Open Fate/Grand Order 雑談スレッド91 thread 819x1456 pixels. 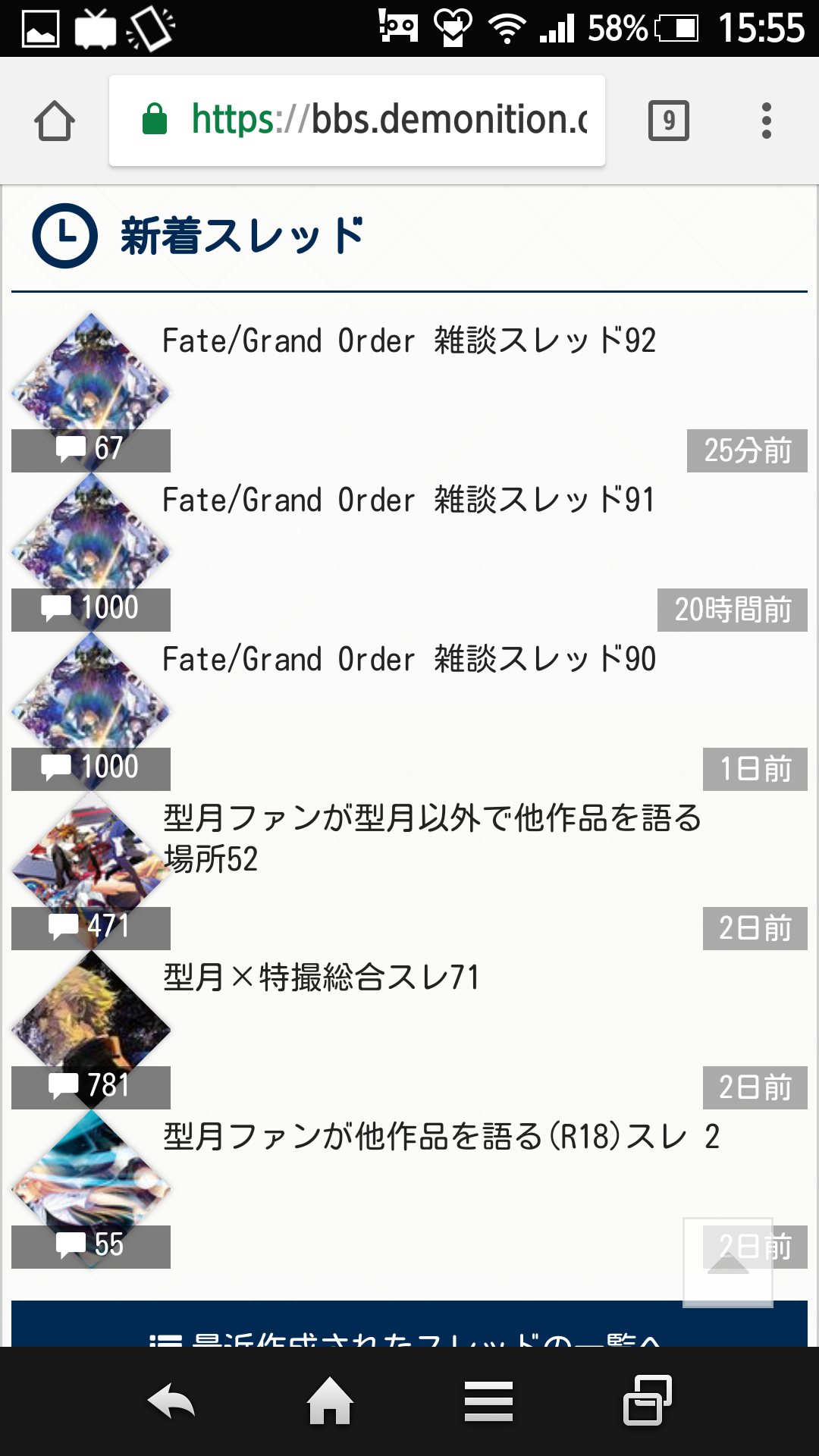pyautogui.click(x=409, y=500)
